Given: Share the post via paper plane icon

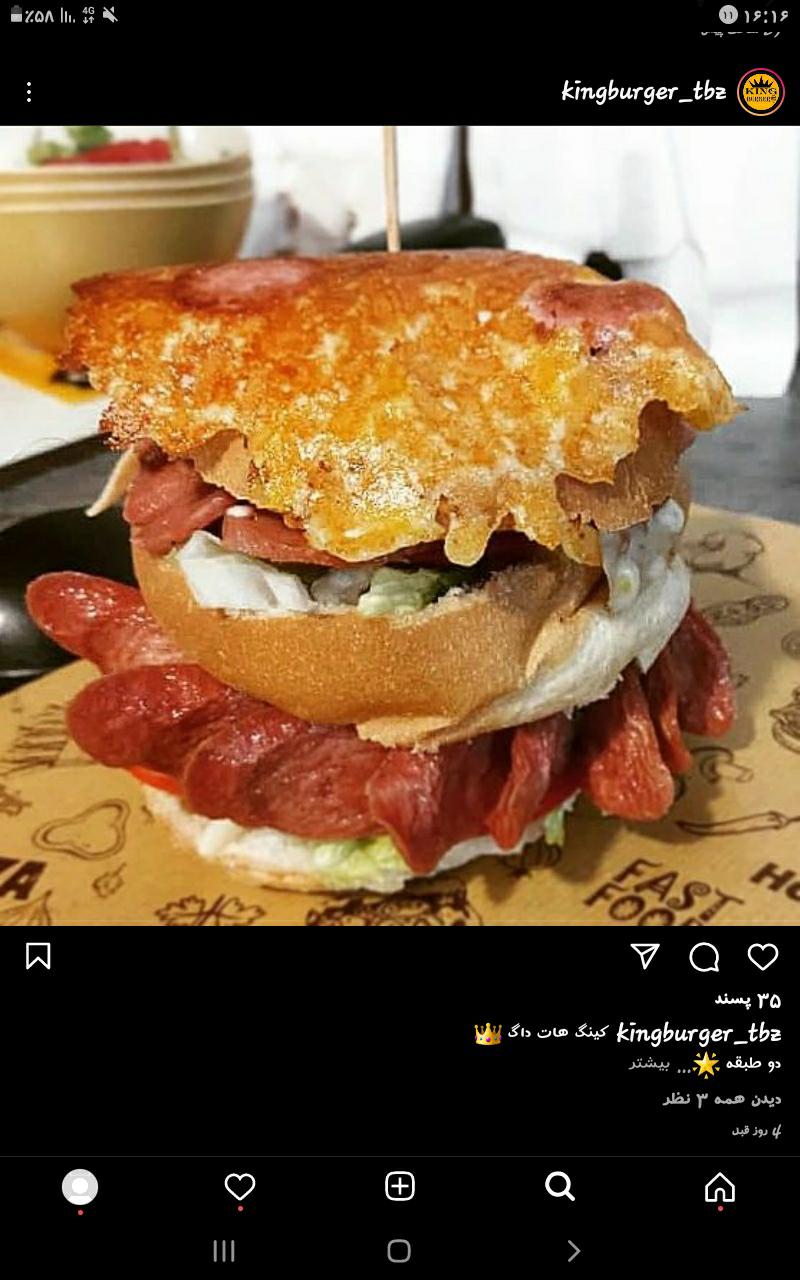Looking at the screenshot, I should [x=645, y=957].
